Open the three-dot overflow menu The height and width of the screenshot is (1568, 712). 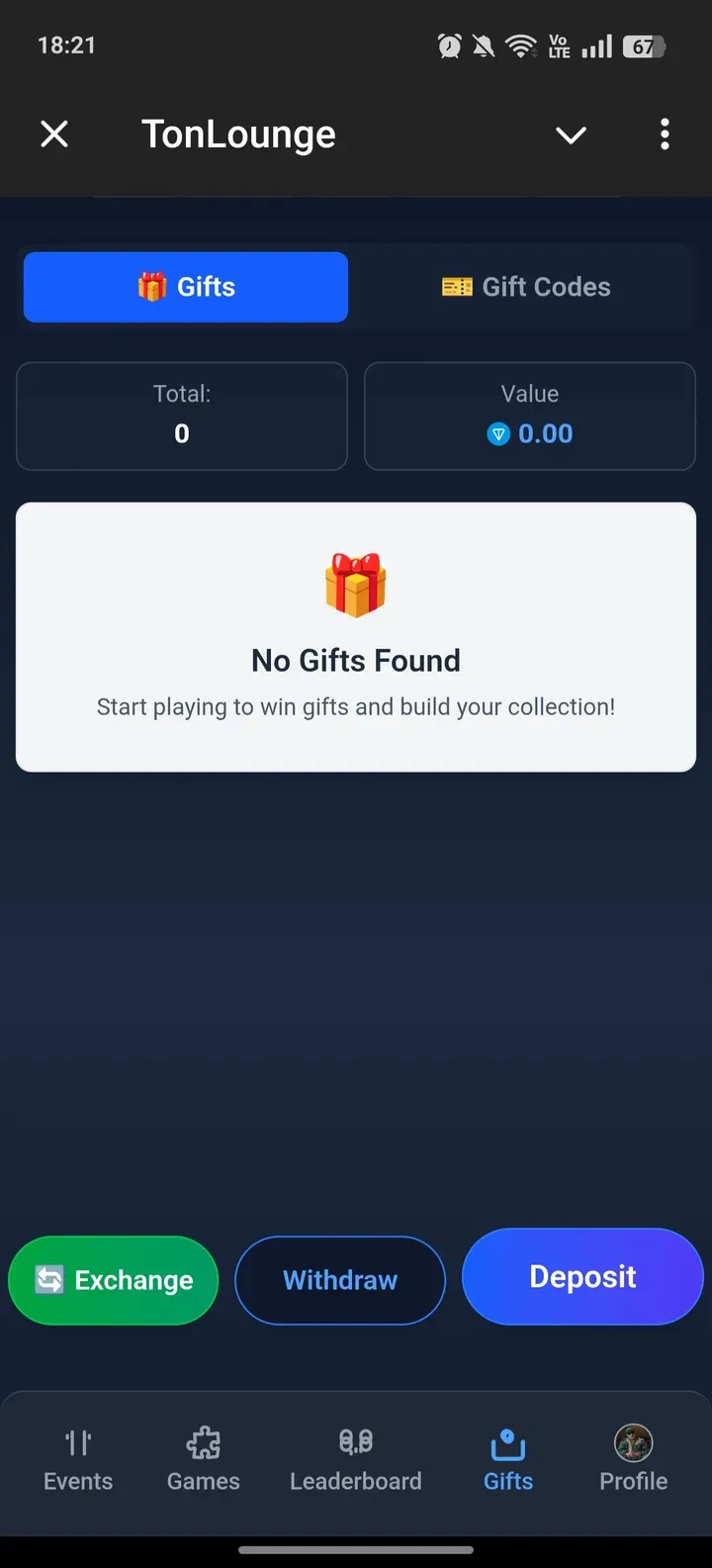tap(665, 134)
